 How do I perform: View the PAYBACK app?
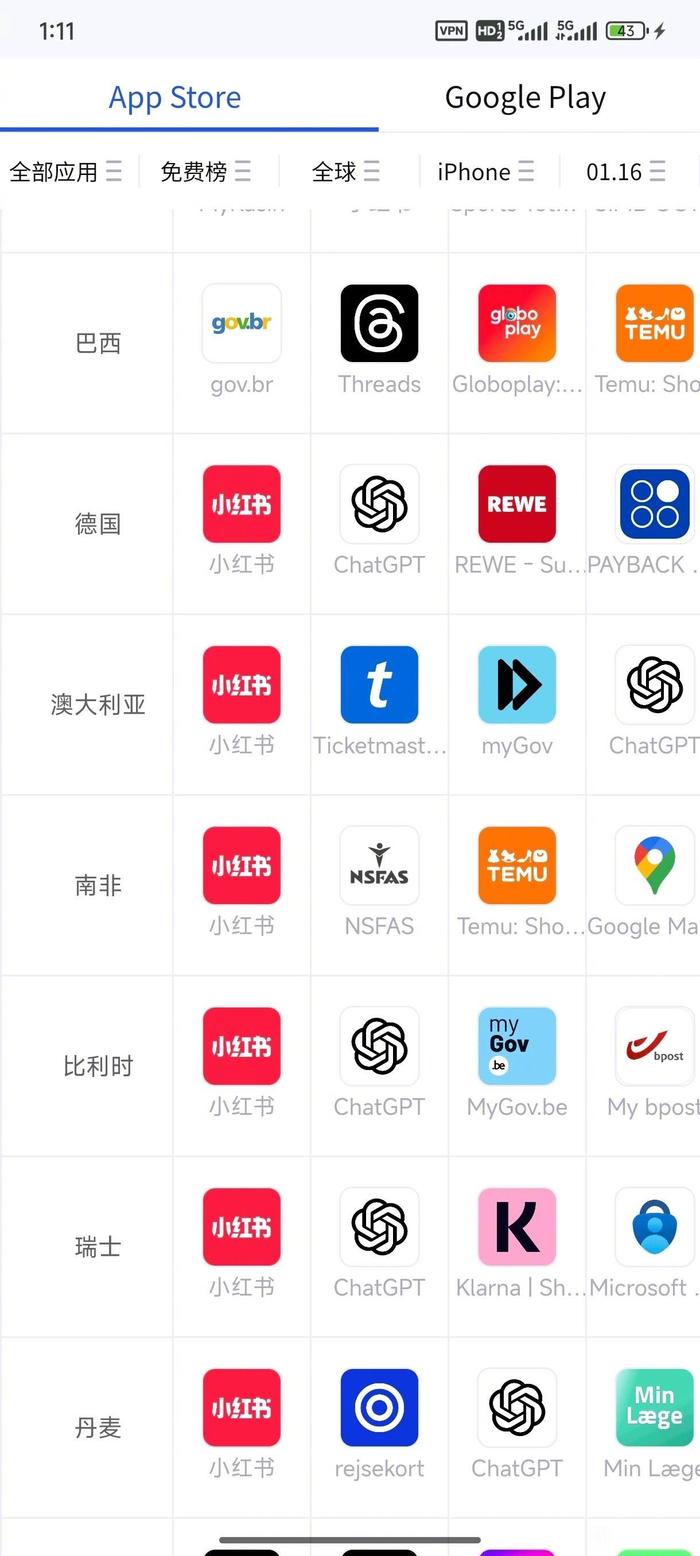pyautogui.click(x=654, y=504)
